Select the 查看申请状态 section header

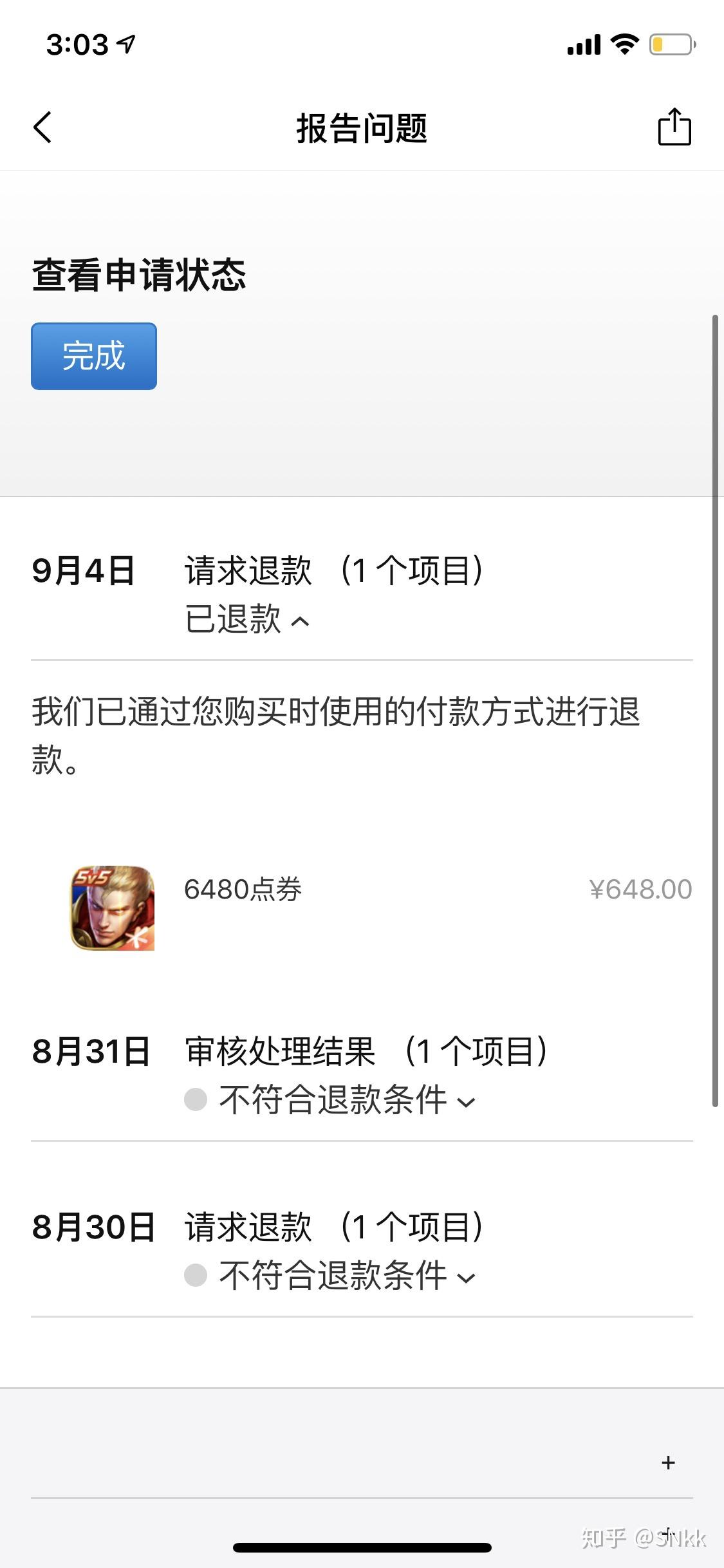(139, 275)
